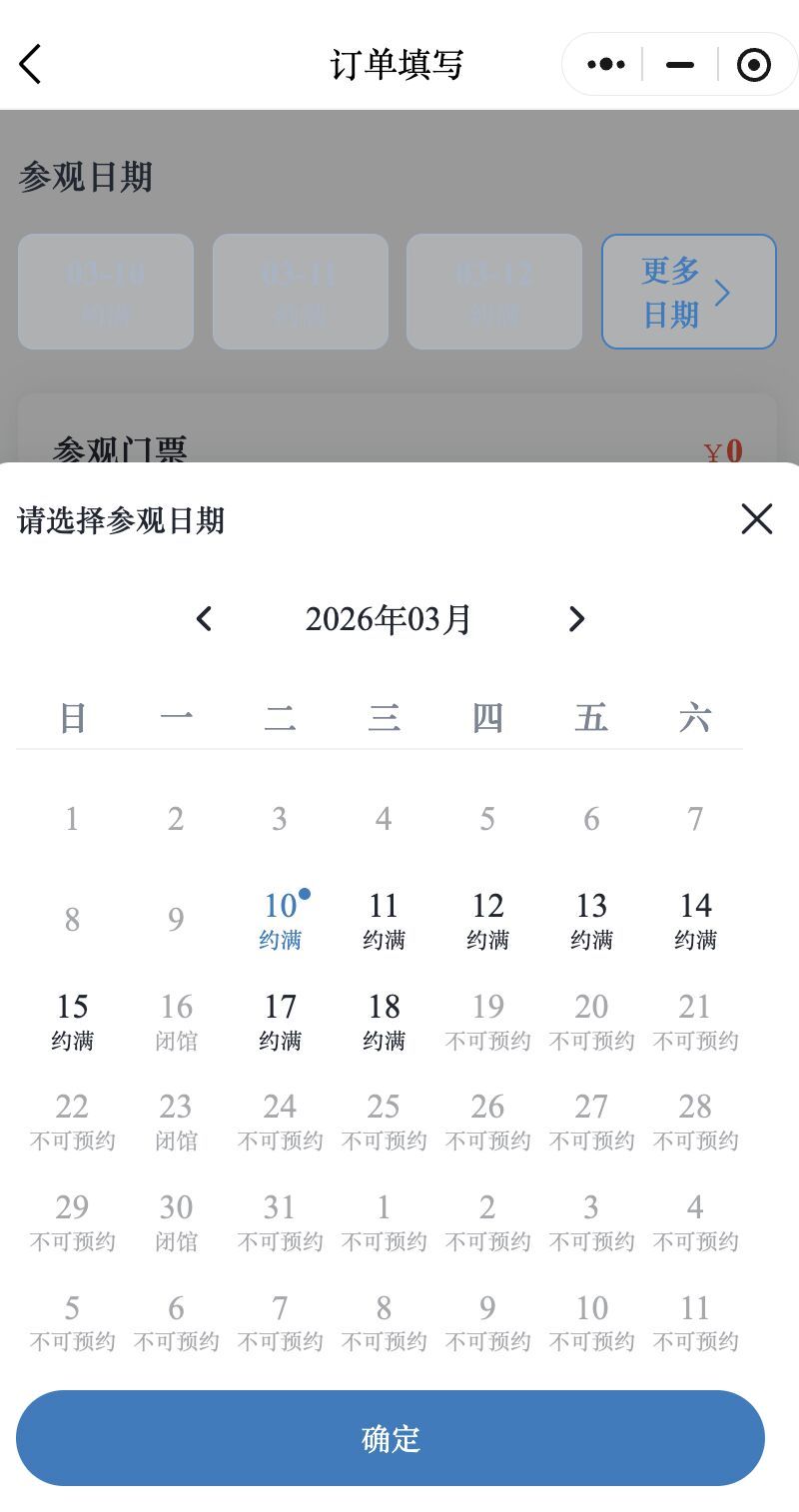This screenshot has height=1512, width=799.
Task: Select March 17 in the calendar
Action: pyautogui.click(x=281, y=1021)
